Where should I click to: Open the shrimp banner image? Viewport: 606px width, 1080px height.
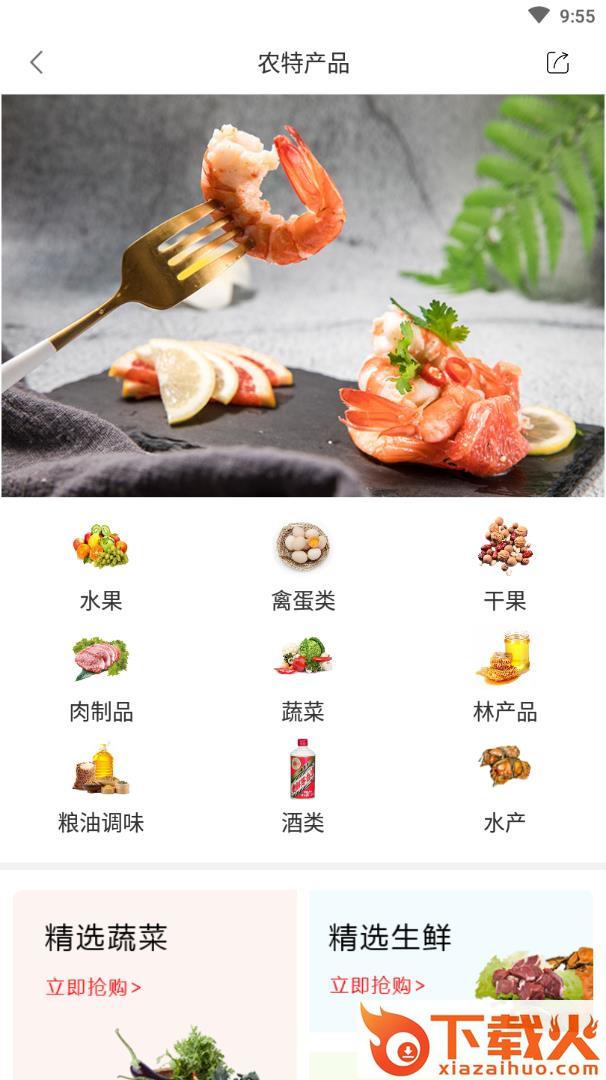pyautogui.click(x=303, y=295)
